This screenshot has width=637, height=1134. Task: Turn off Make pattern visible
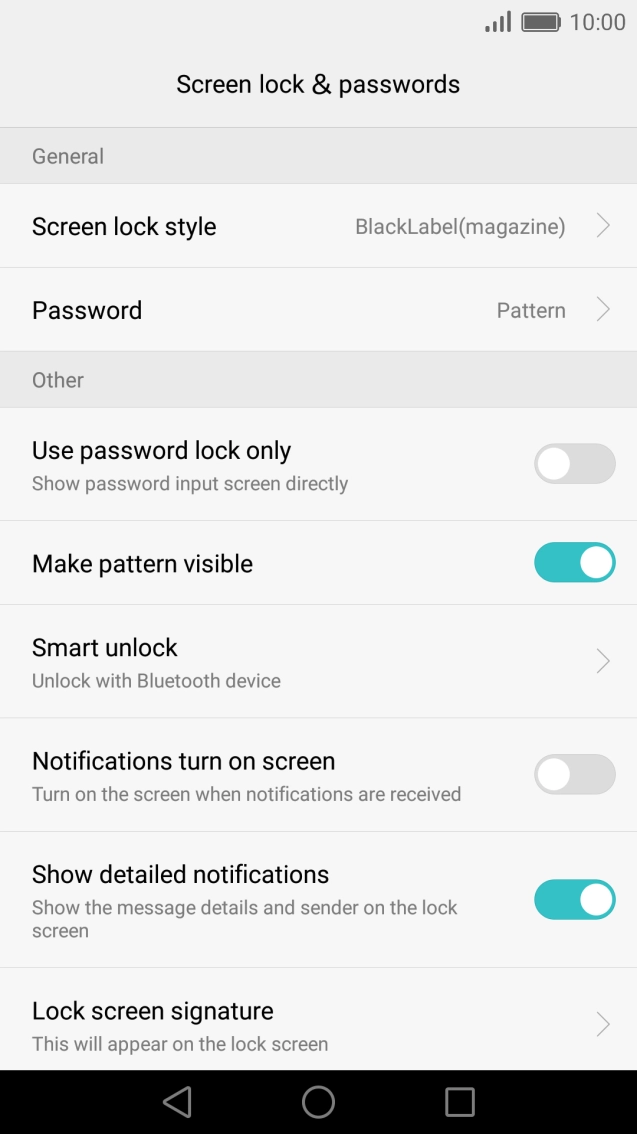(575, 563)
